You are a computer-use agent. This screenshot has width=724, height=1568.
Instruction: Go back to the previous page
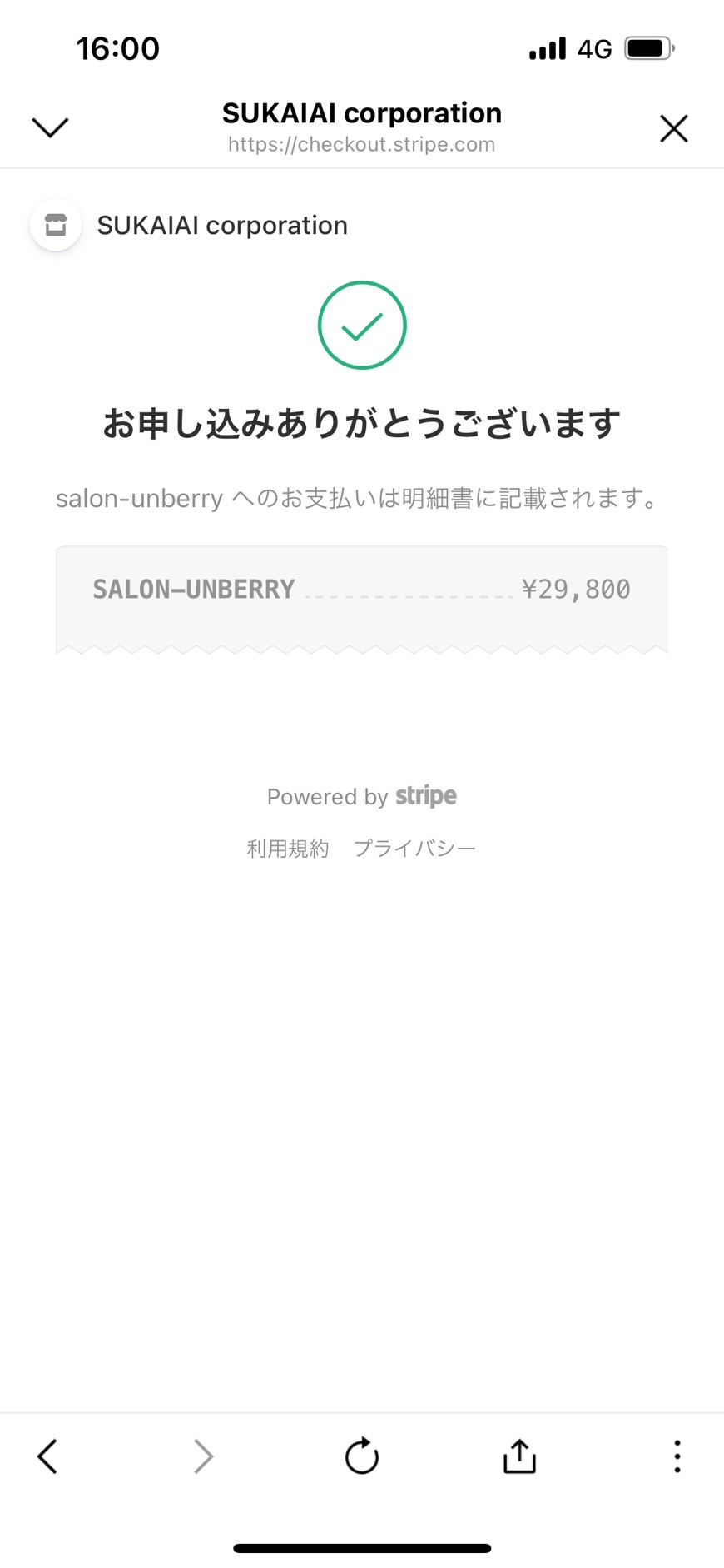pyautogui.click(x=47, y=1456)
